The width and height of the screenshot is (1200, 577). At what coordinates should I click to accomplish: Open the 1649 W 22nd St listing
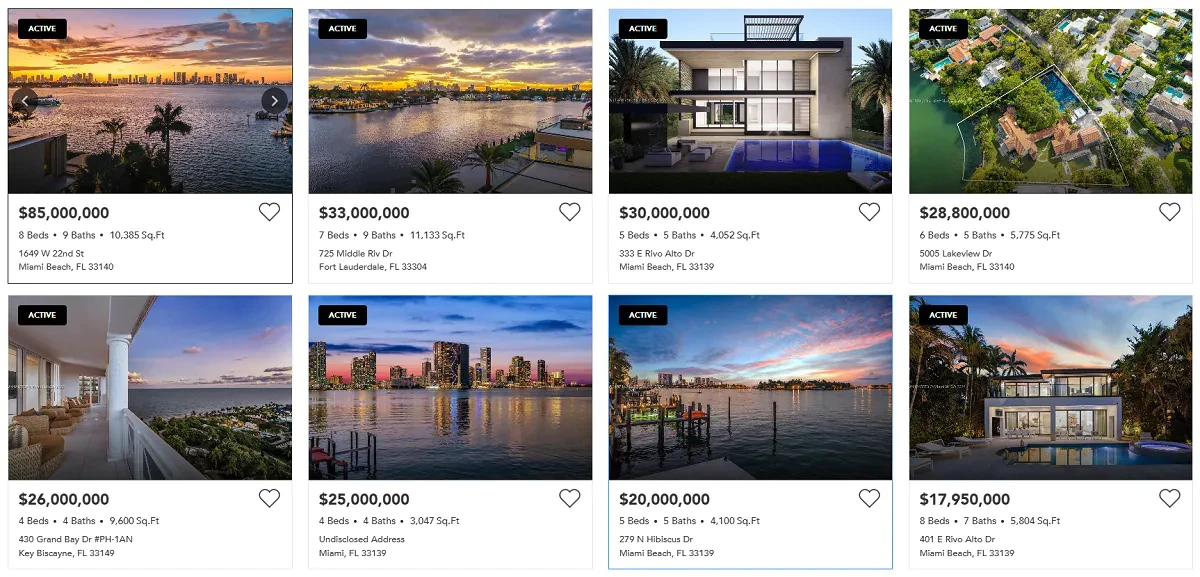click(x=150, y=130)
